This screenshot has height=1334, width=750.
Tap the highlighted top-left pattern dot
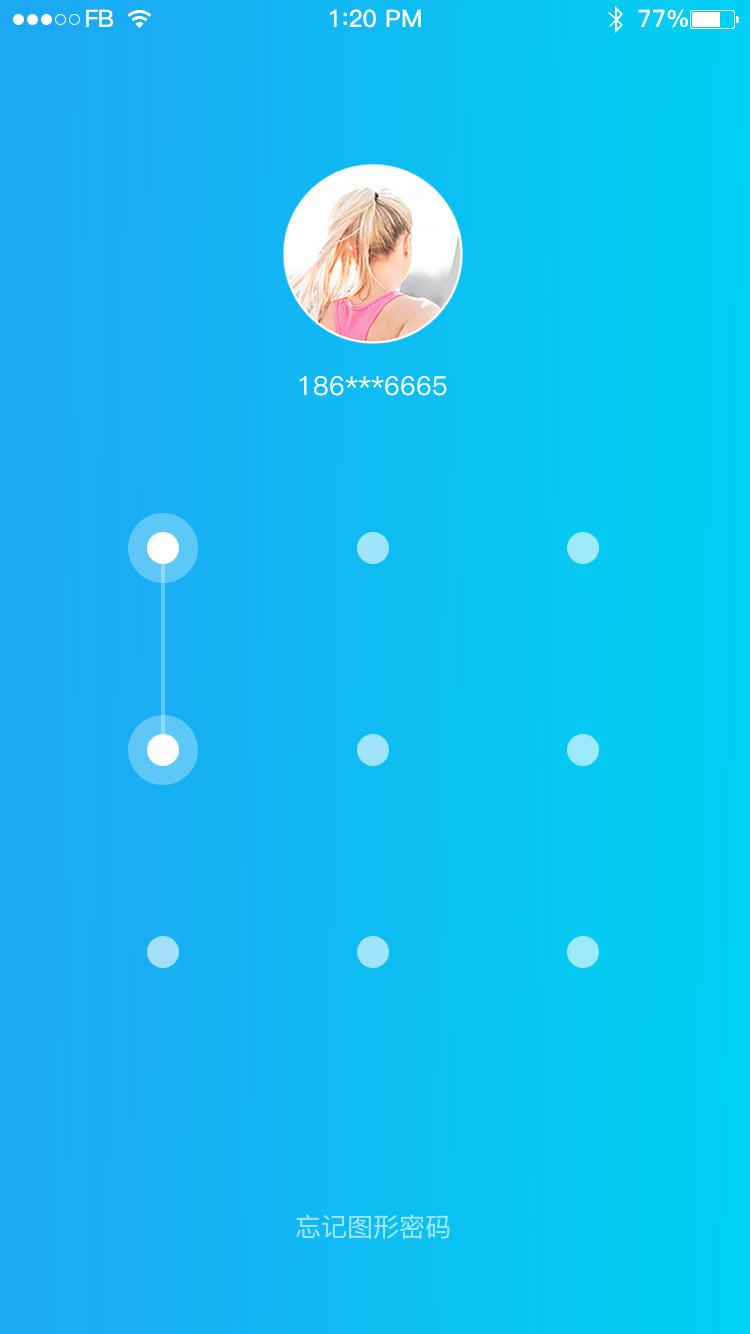[x=163, y=548]
